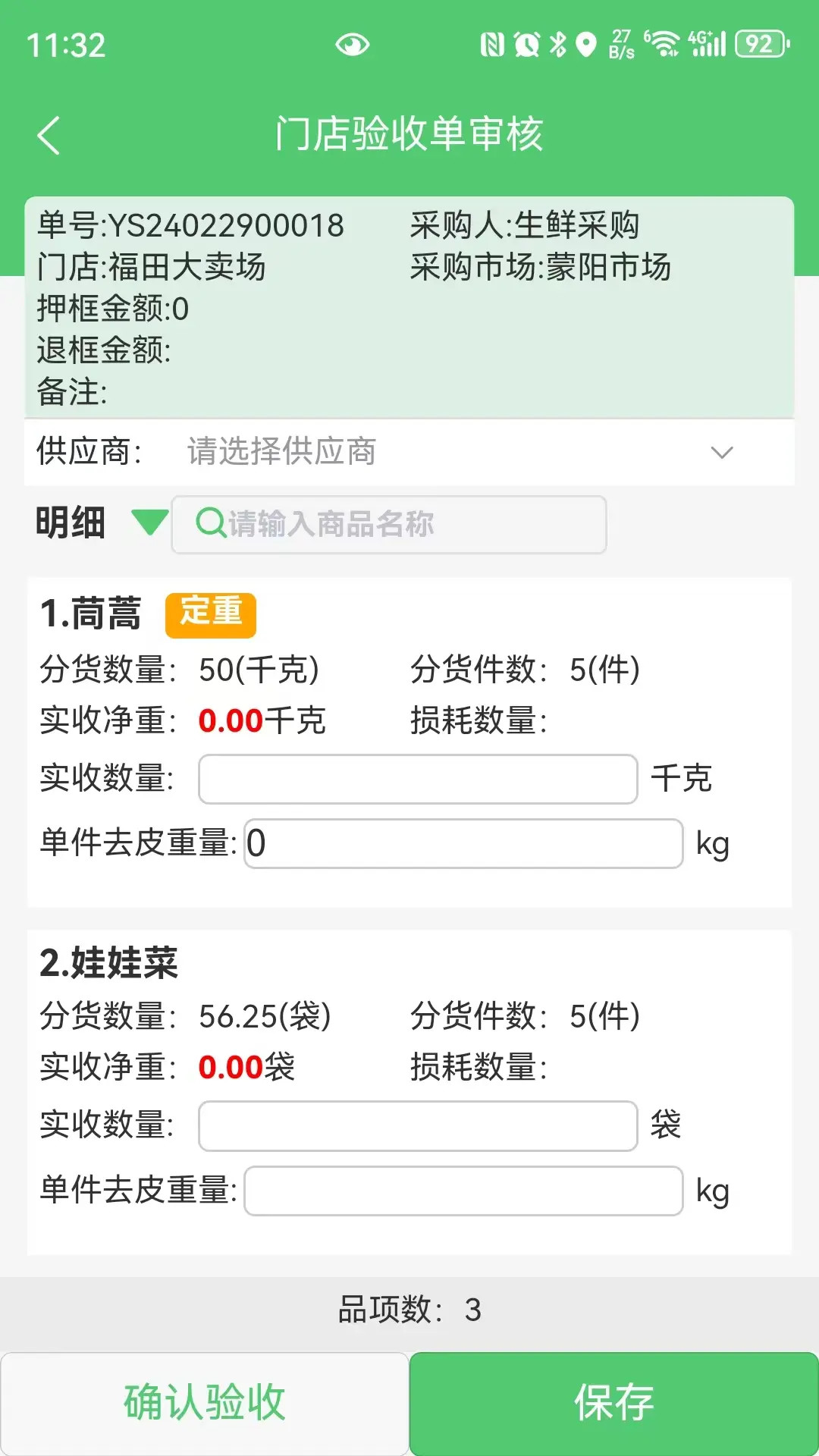Tap the 定重 tag on 茼蒿 item

[x=210, y=616]
